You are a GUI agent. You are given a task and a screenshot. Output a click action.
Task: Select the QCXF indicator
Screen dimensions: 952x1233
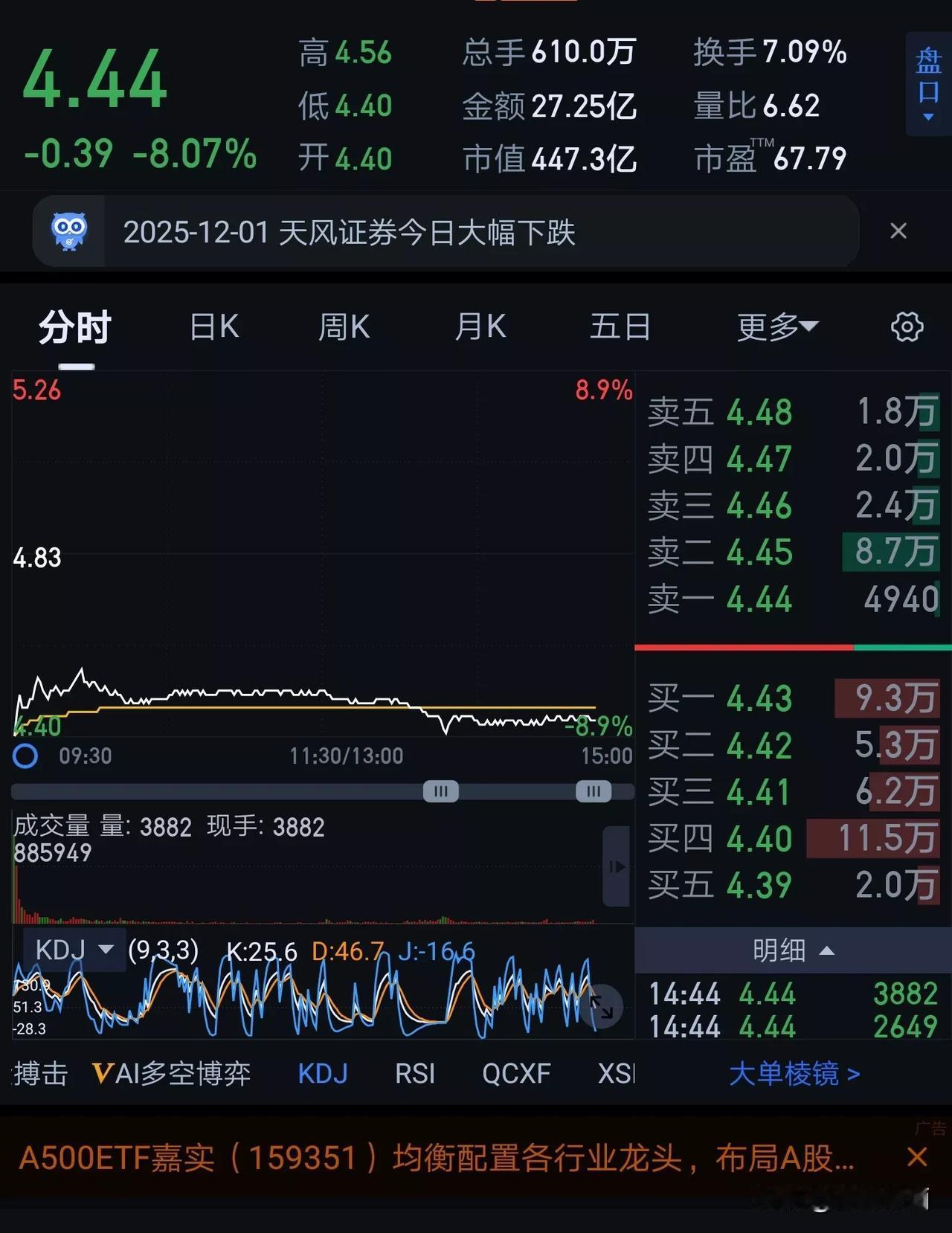(x=517, y=1073)
